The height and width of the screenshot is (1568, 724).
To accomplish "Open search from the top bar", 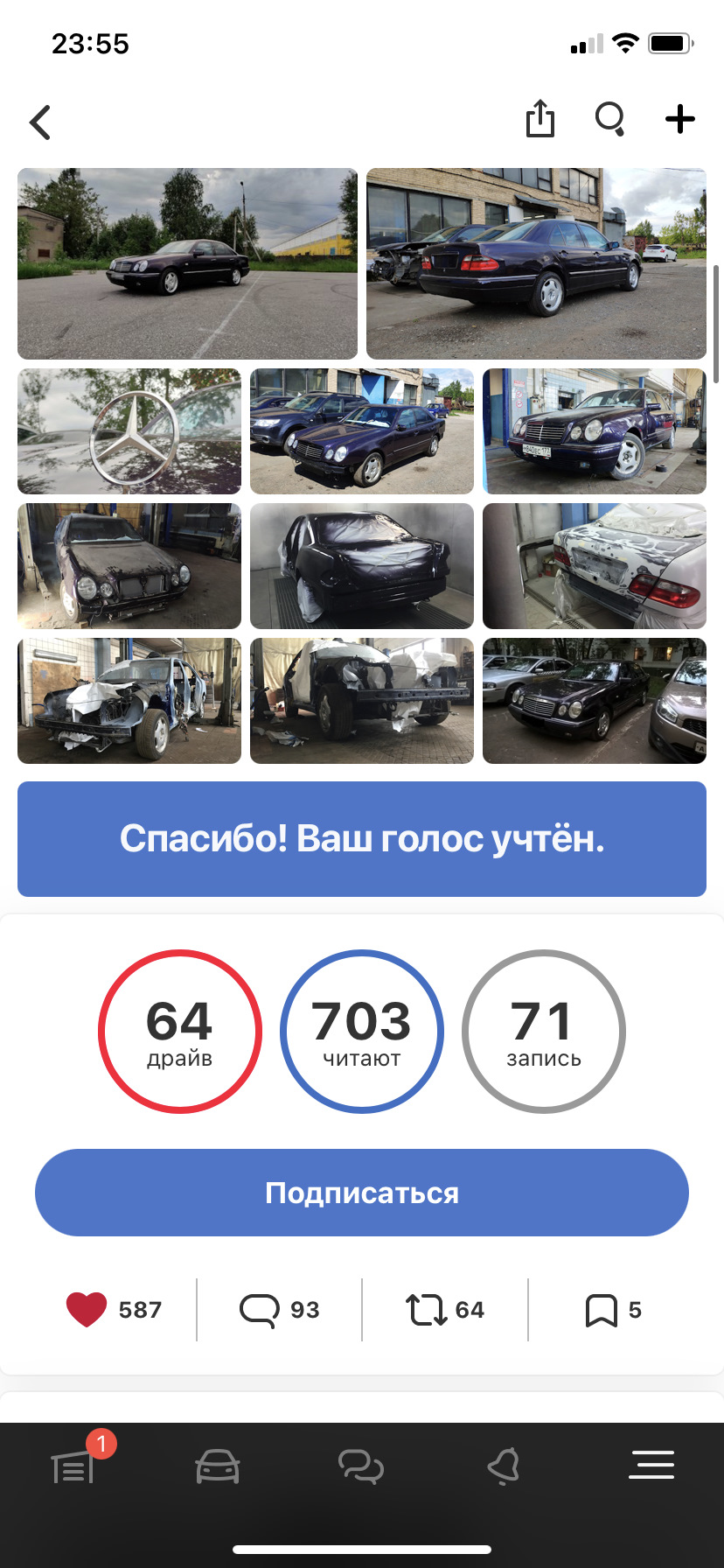I will pos(609,119).
